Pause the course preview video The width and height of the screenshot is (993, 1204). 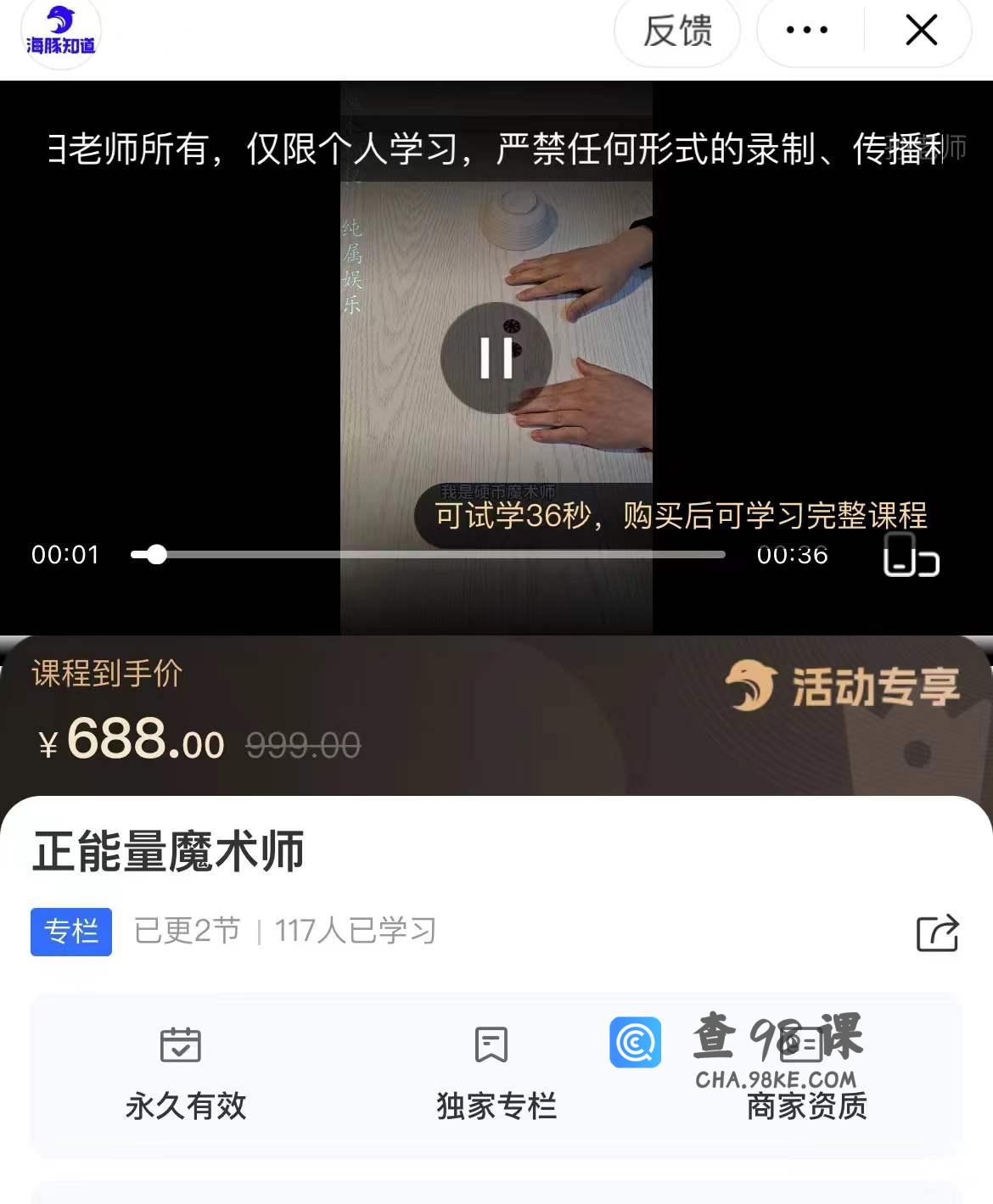[x=496, y=358]
